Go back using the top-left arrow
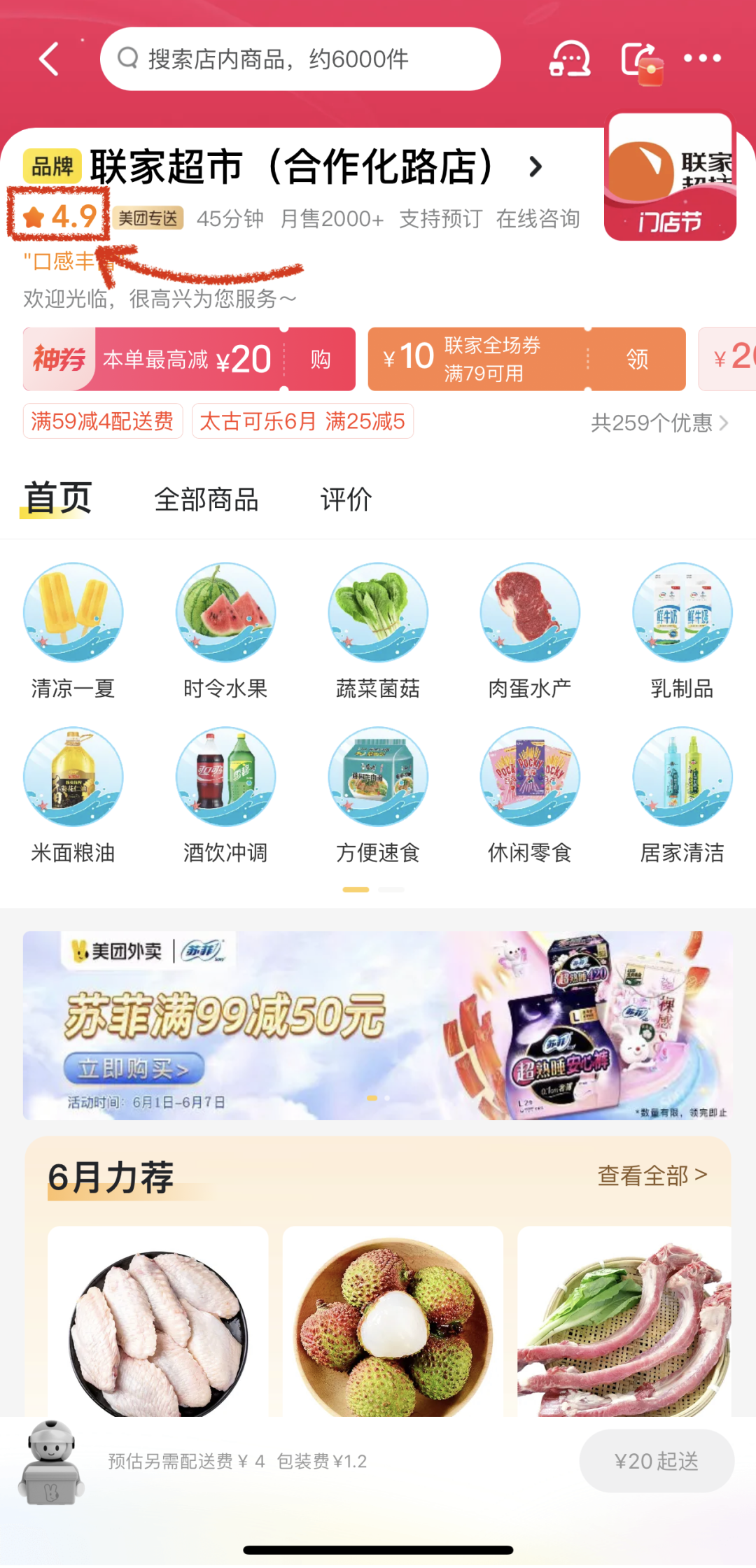 click(x=49, y=59)
